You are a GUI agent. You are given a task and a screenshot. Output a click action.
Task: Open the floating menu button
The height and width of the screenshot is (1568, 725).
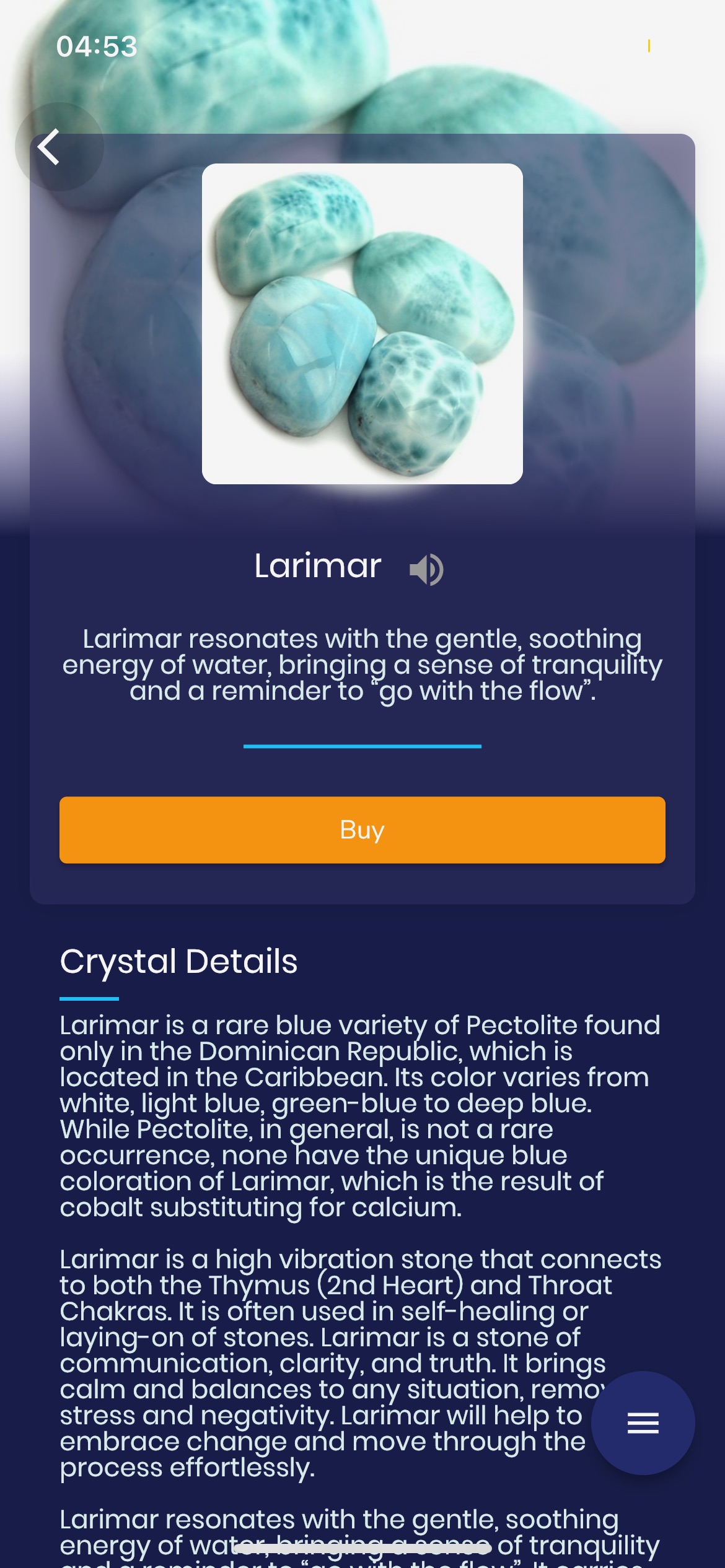click(643, 1423)
